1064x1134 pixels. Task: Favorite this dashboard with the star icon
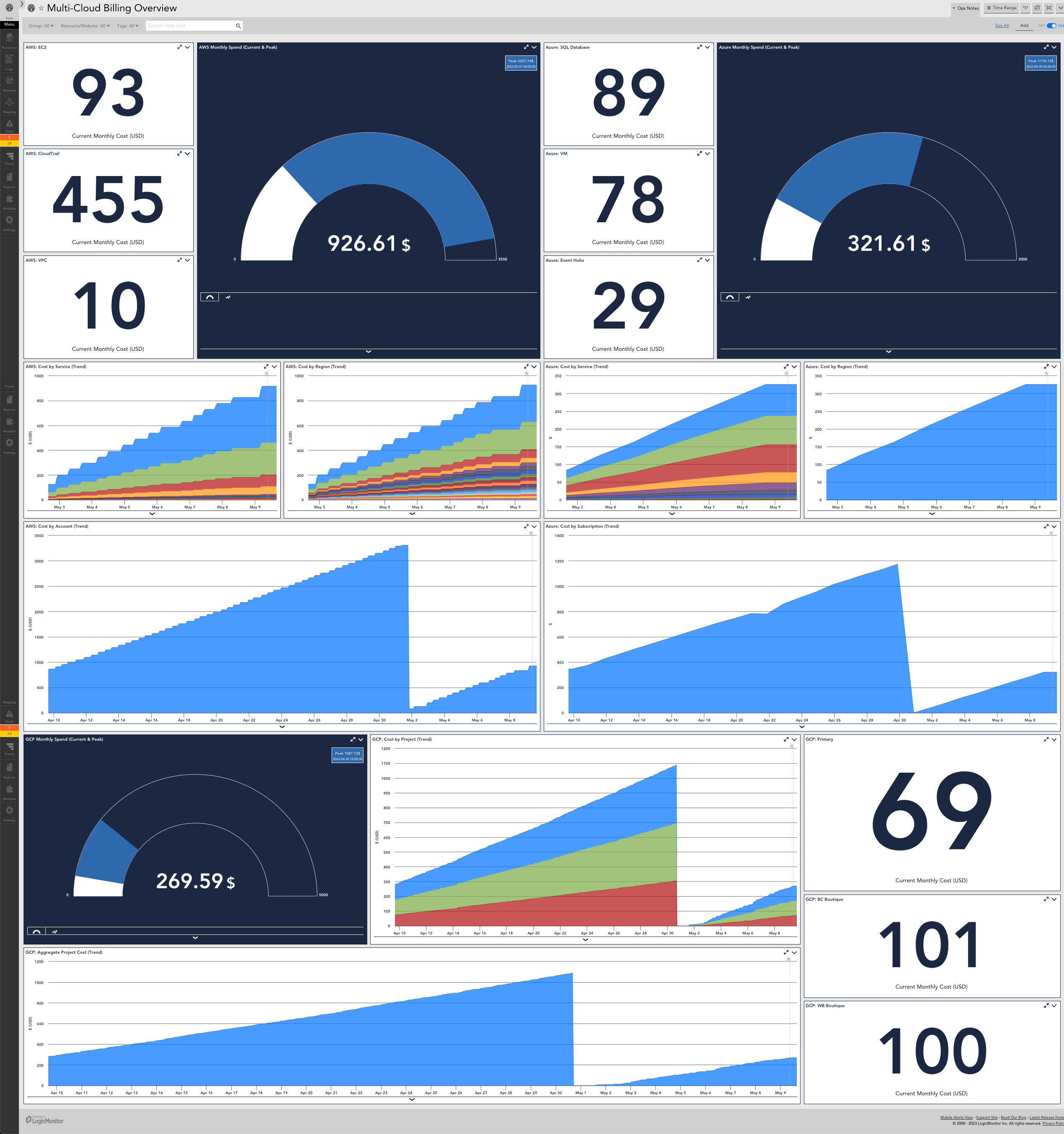tap(41, 8)
